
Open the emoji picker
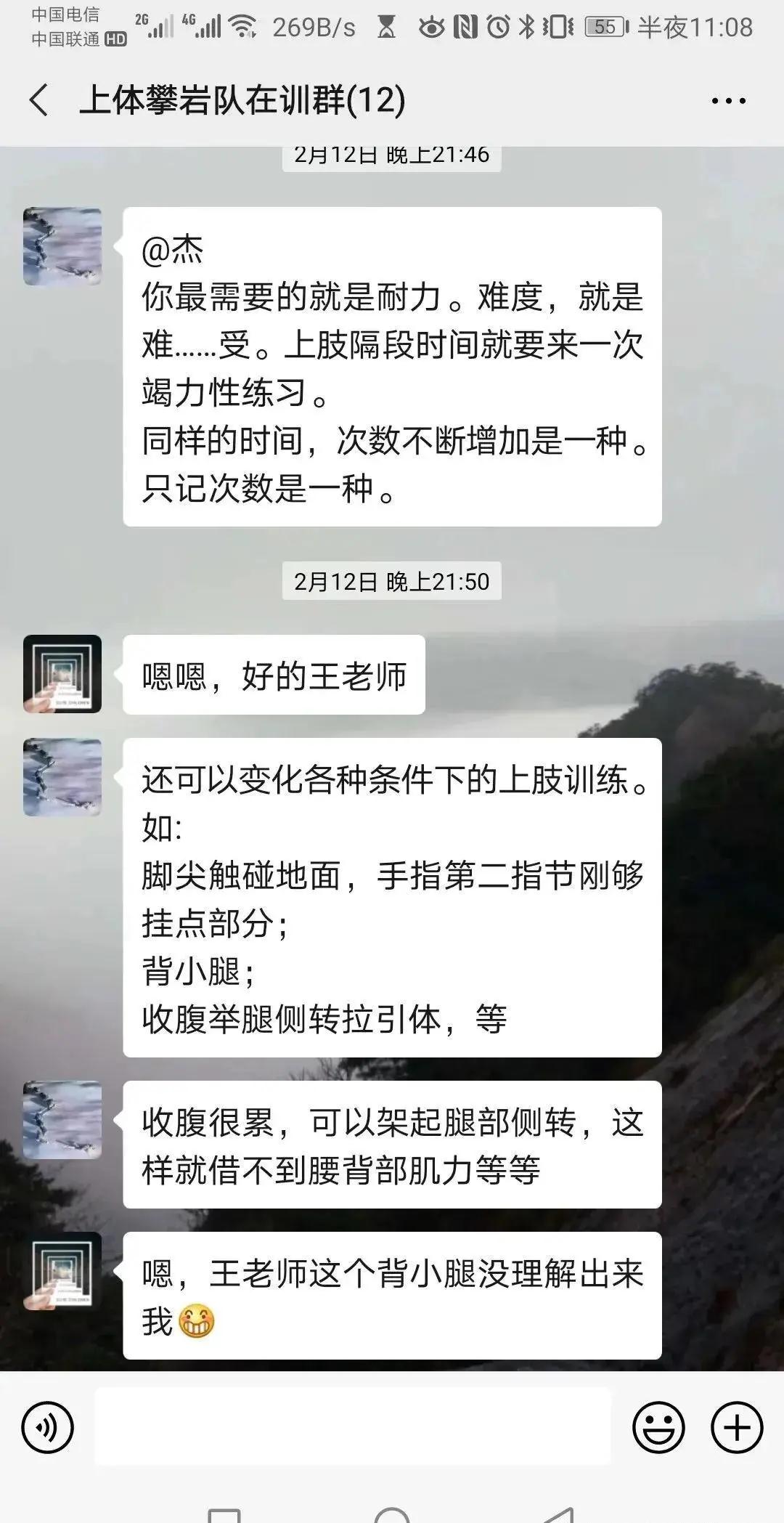point(658,1427)
